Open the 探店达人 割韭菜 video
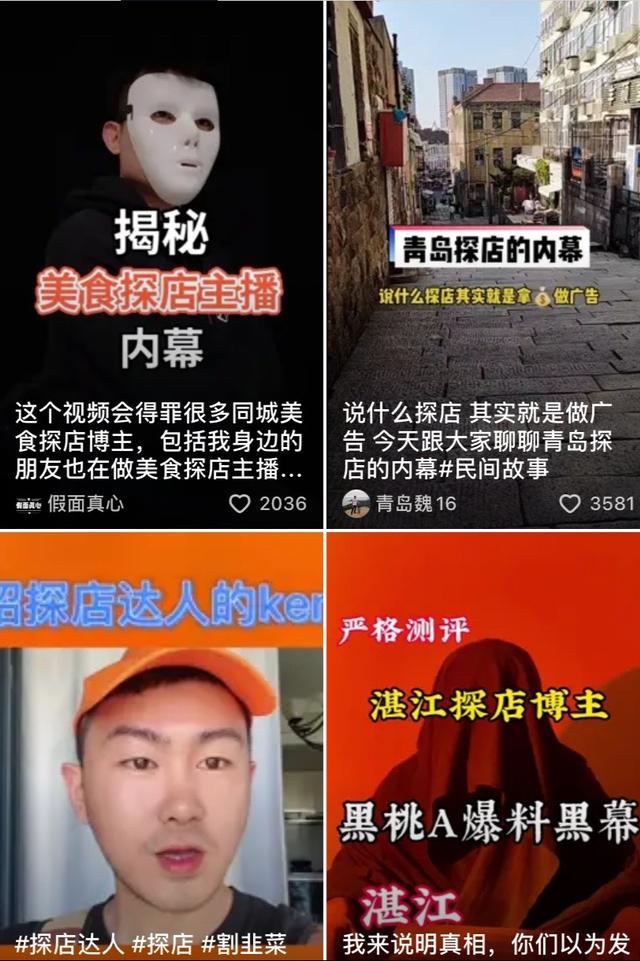The image size is (640, 961). pyautogui.click(x=160, y=760)
